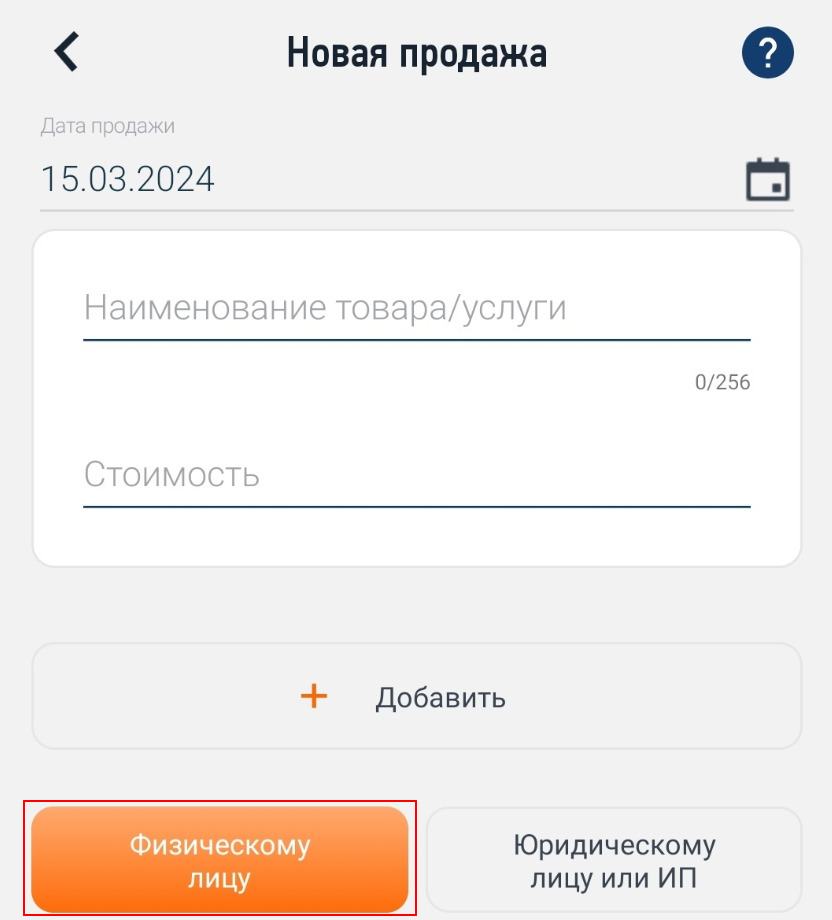Viewport: 832px width, 920px height.
Task: Open the calendar date picker
Action: pyautogui.click(x=767, y=180)
